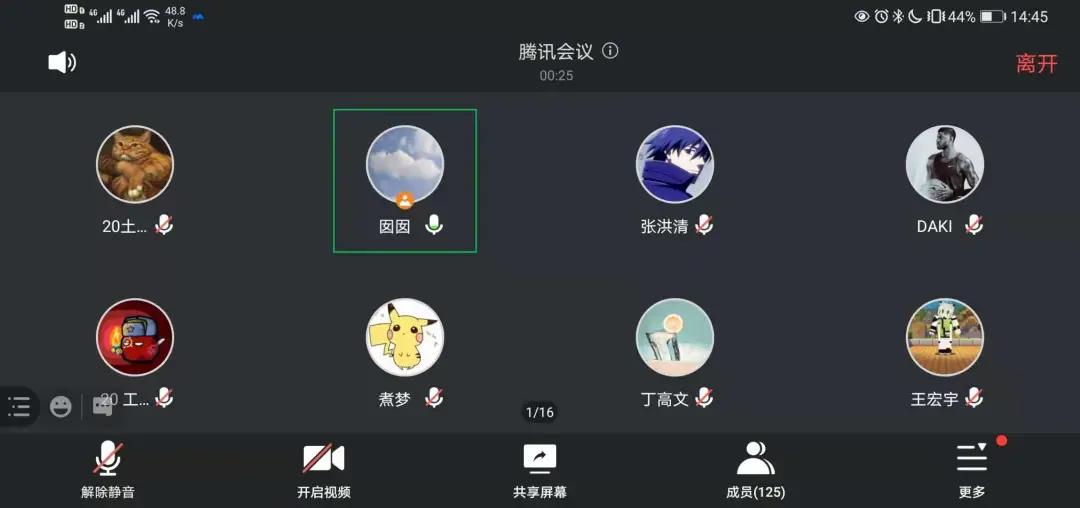Image resolution: width=1080 pixels, height=508 pixels.
Task: Open the 成员(125) participant list
Action: pyautogui.click(x=755, y=468)
